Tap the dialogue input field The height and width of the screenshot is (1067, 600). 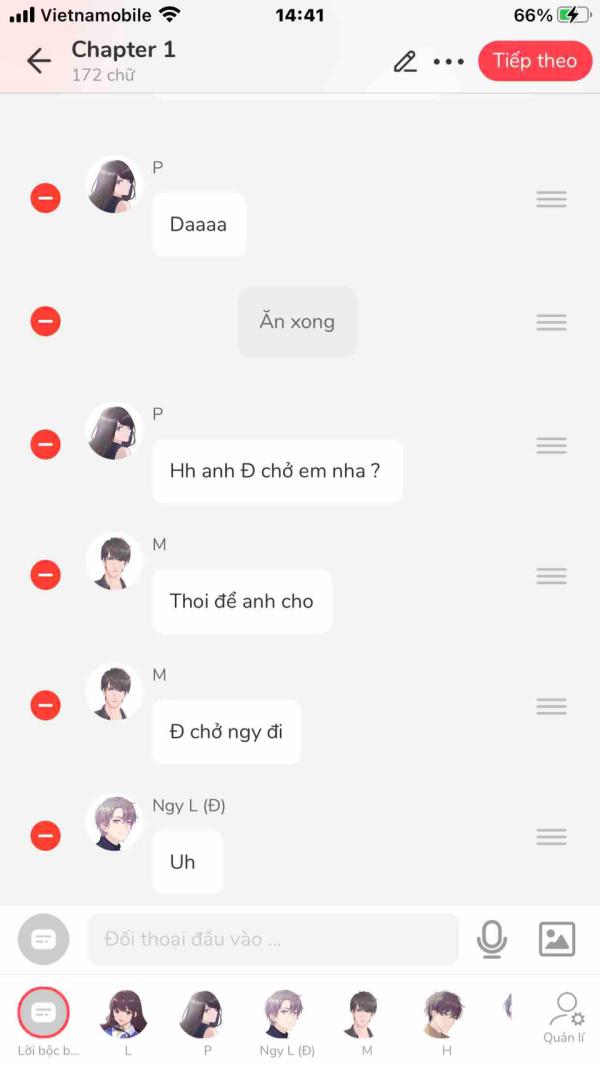pos(273,939)
